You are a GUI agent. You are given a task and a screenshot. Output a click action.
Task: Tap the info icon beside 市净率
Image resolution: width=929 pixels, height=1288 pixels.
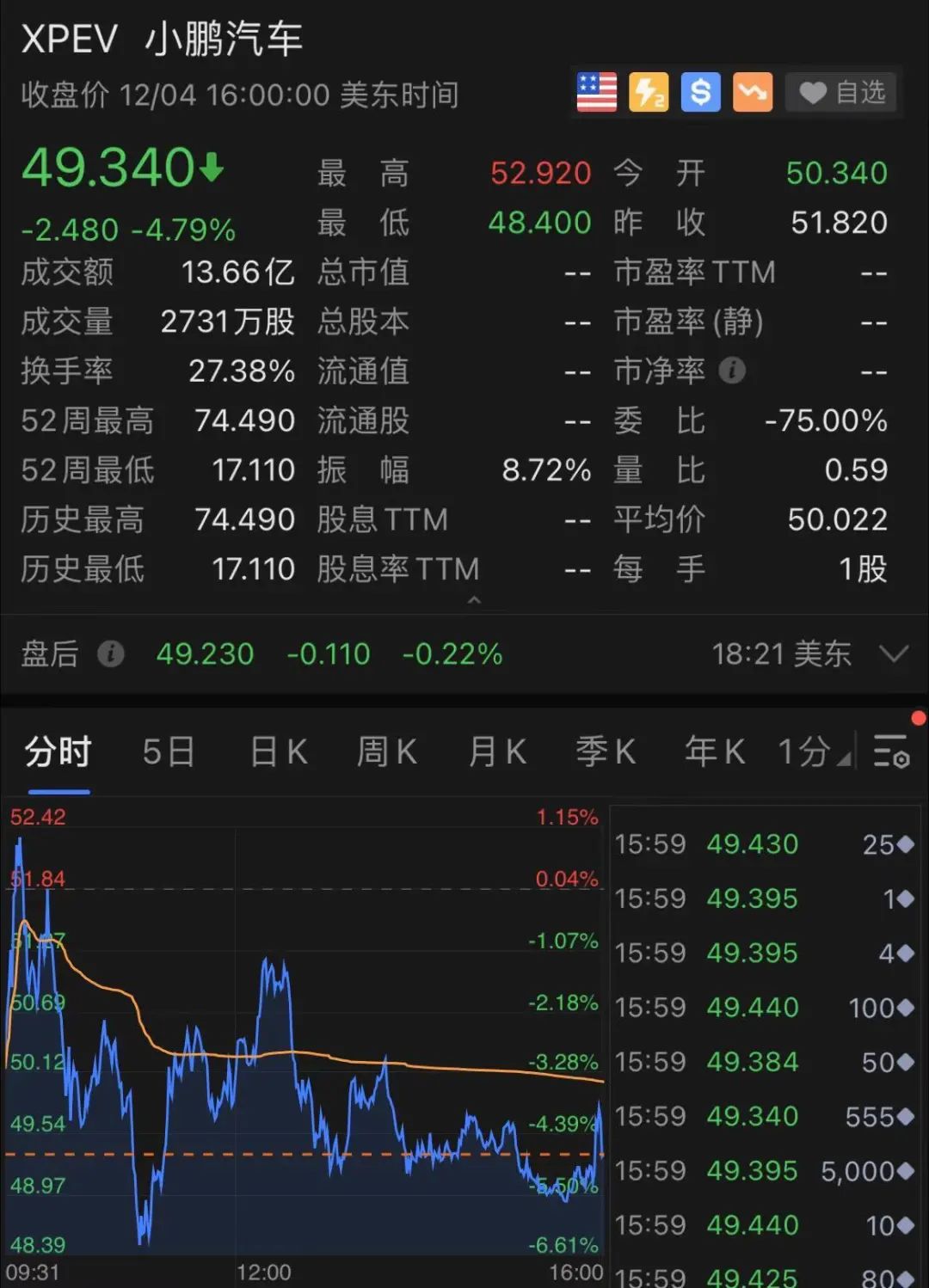732,371
